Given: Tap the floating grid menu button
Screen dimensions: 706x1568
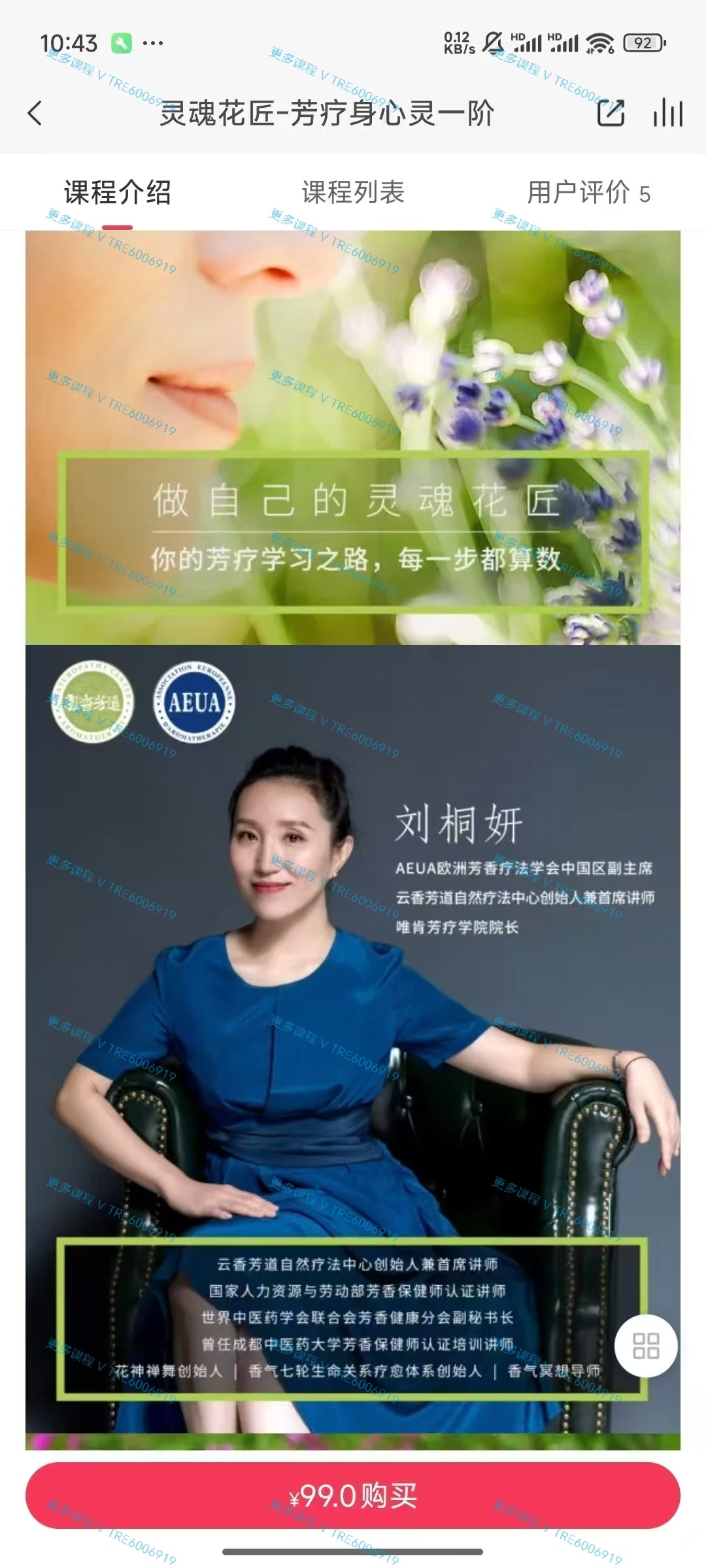Looking at the screenshot, I should click(x=645, y=1346).
